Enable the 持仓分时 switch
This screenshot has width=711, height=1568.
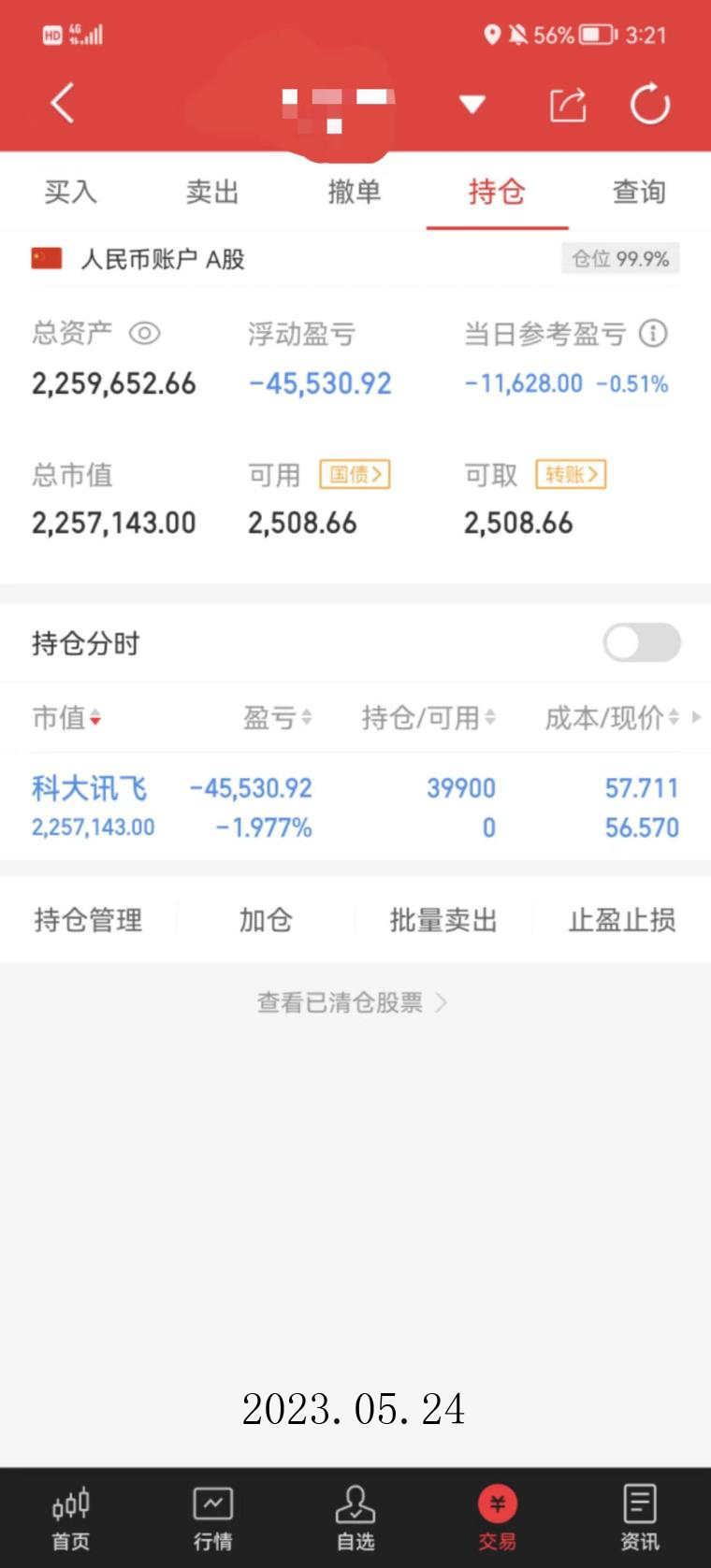pos(642,642)
